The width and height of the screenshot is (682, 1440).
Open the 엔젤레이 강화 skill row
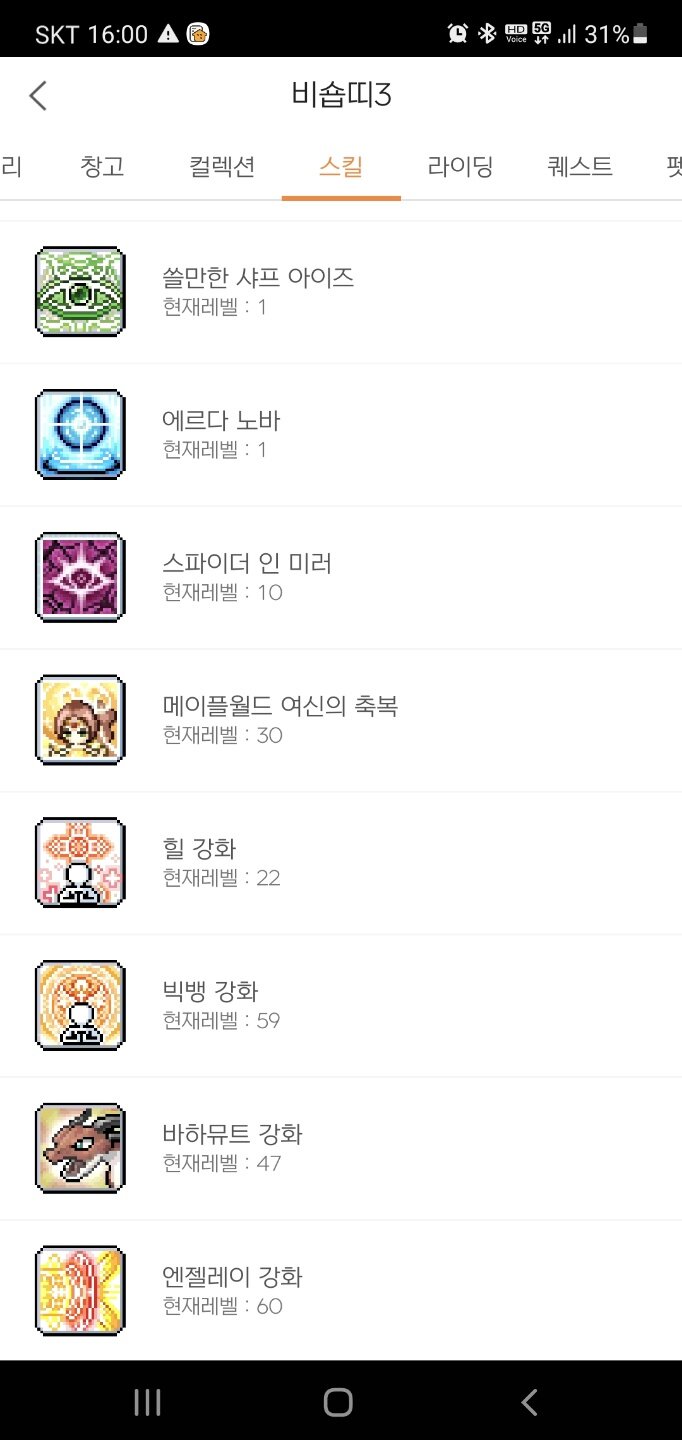[x=341, y=1291]
